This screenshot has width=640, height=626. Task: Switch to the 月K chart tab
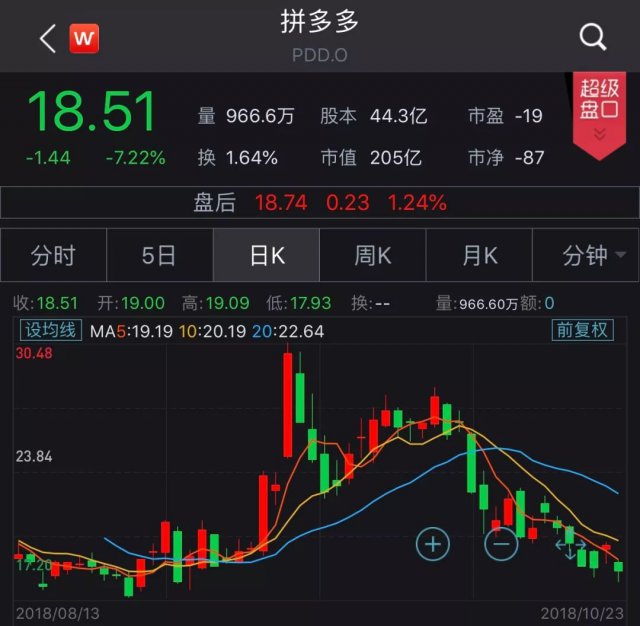[479, 256]
